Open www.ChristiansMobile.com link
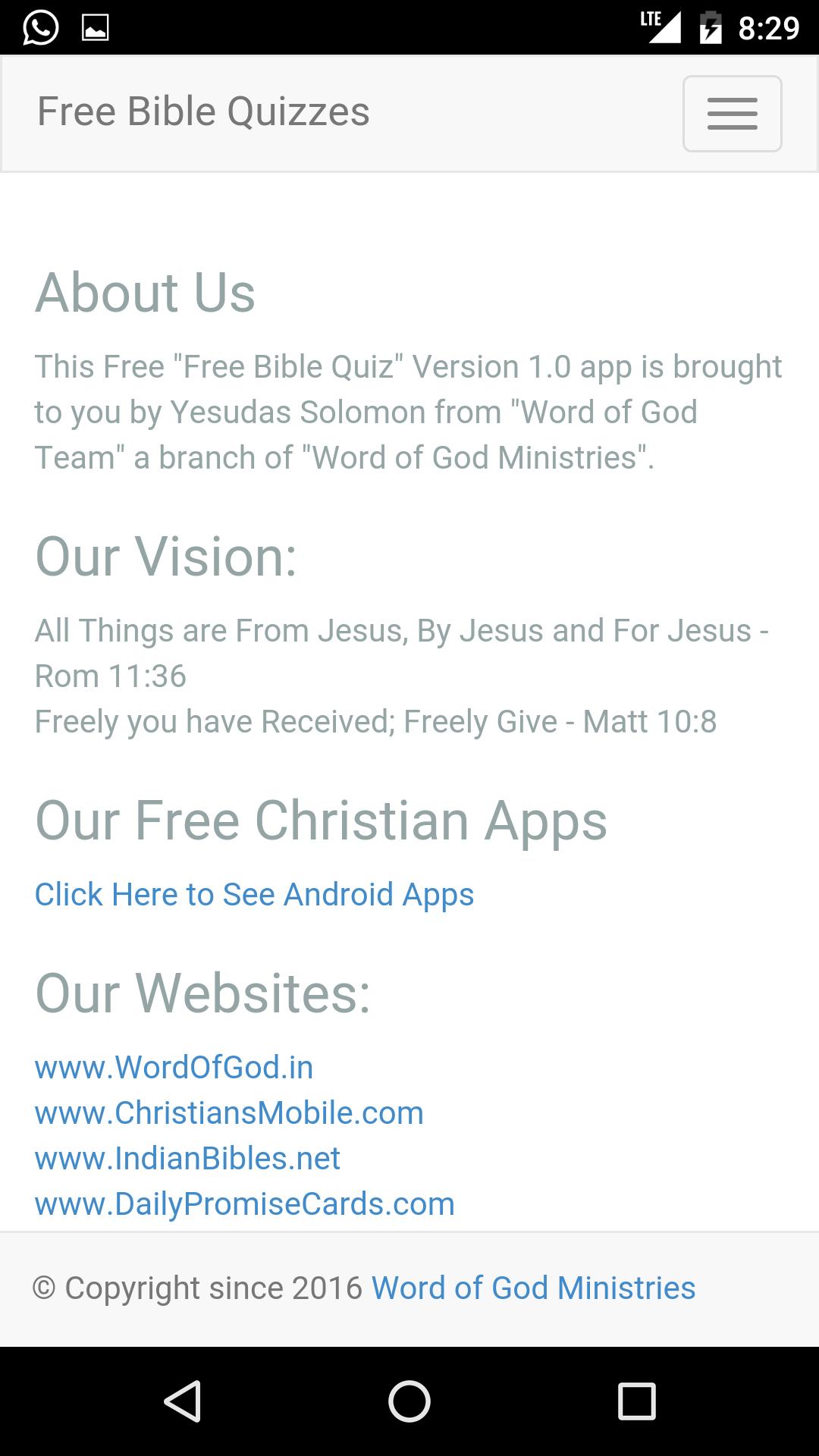This screenshot has width=819, height=1456. [229, 1112]
